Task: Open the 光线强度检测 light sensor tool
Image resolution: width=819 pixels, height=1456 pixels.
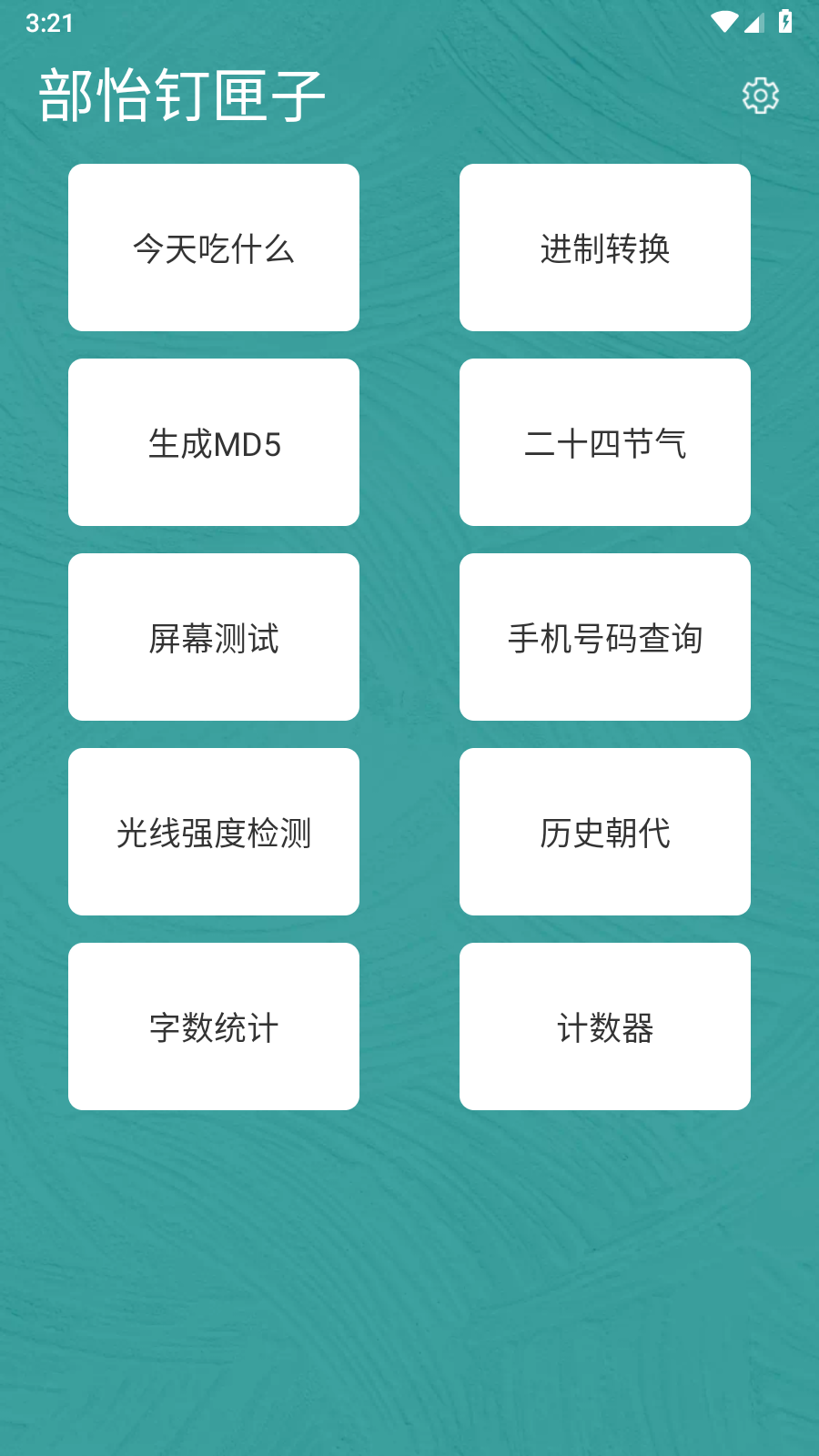Action: [214, 831]
